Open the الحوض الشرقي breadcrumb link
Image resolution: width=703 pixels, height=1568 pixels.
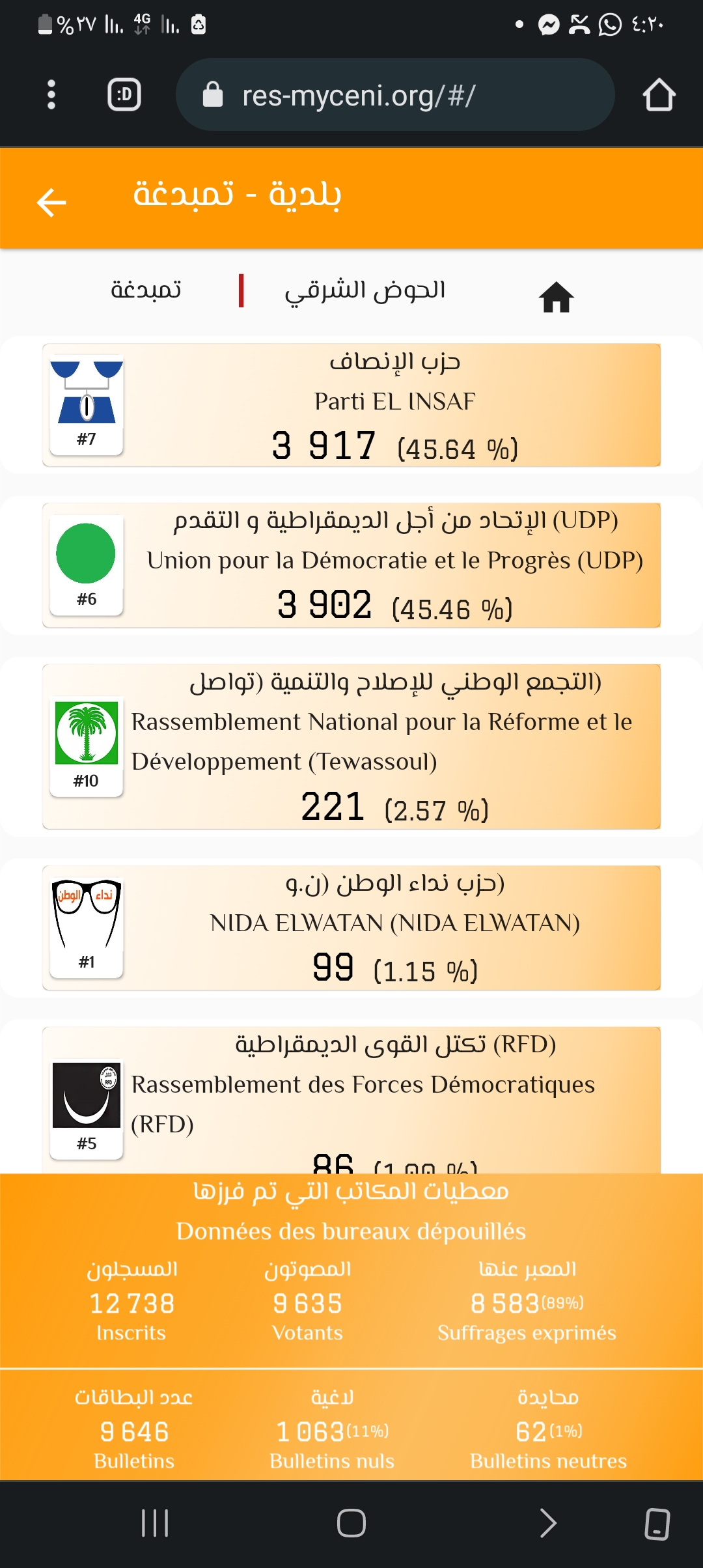pos(365,290)
